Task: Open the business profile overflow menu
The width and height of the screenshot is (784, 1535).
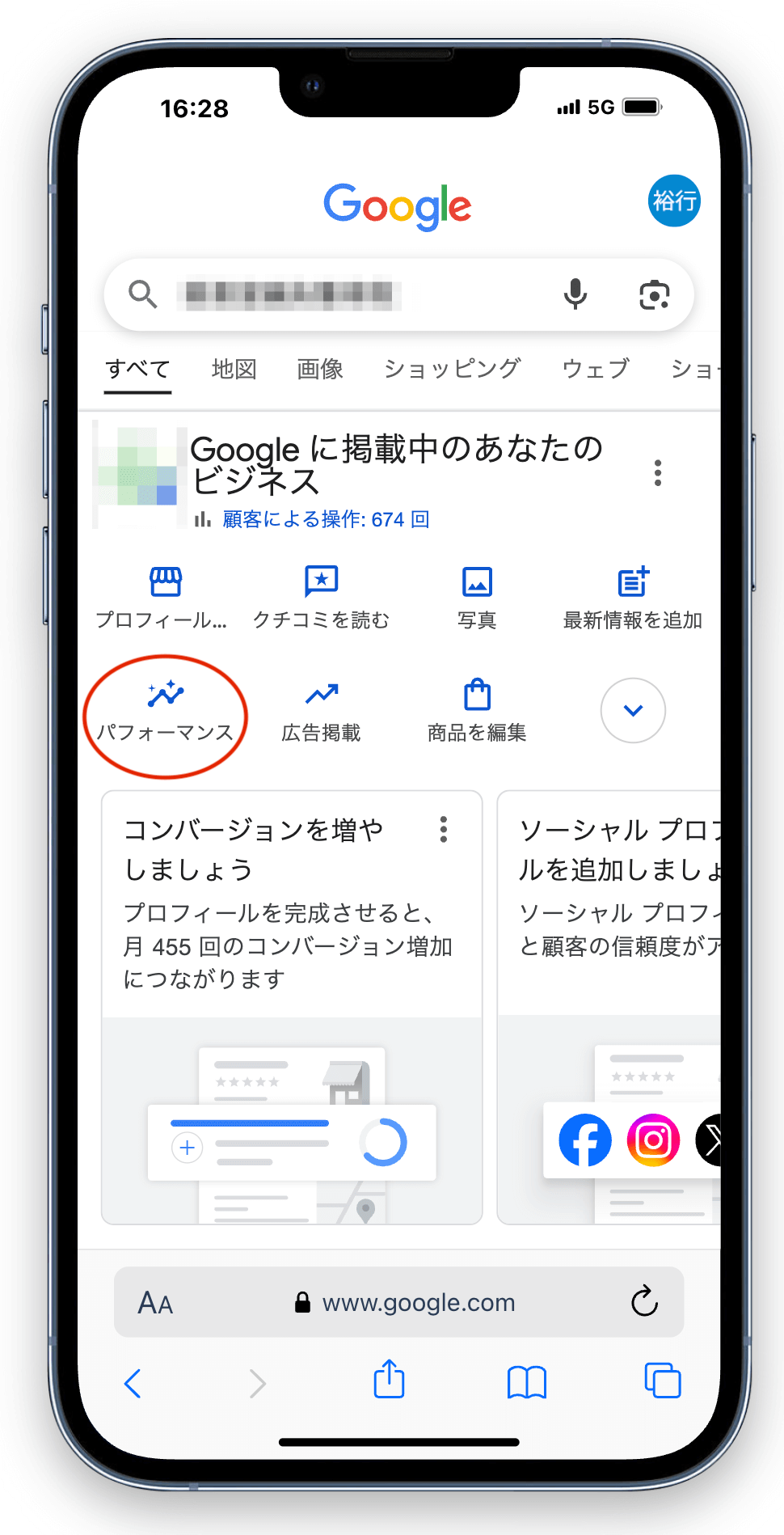Action: [658, 473]
